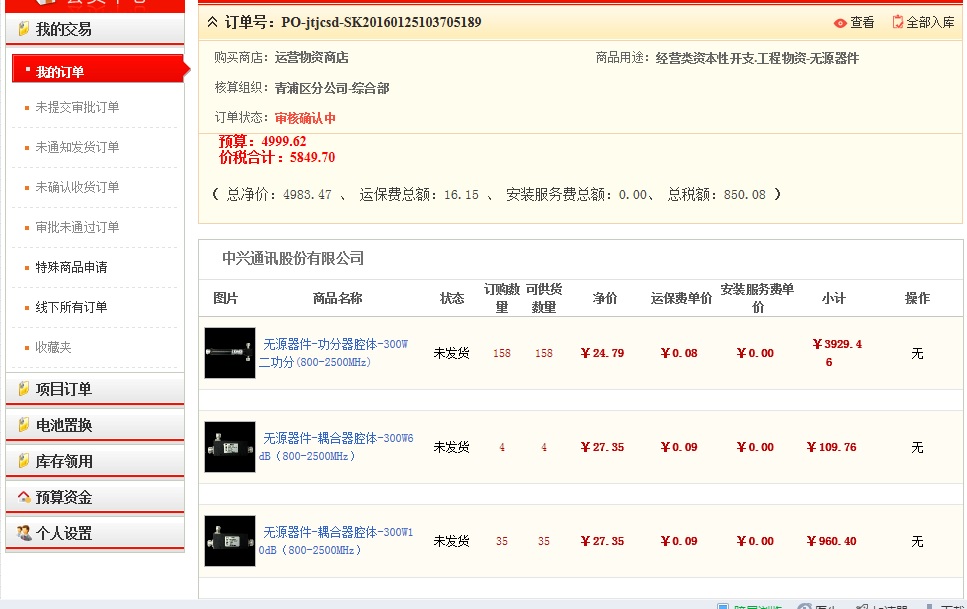Image resolution: width=967 pixels, height=609 pixels.
Task: Select 审批未通过订单
Action: pos(77,227)
